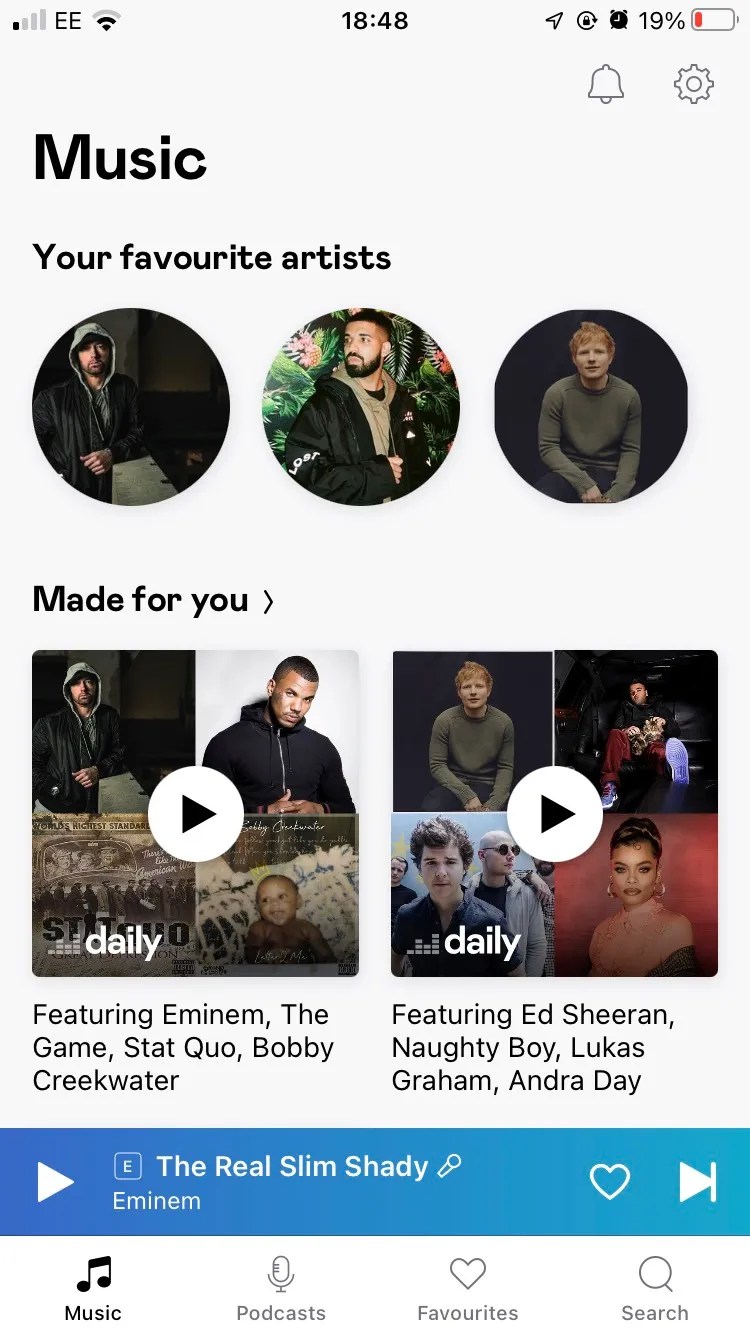Tap the Favourites heart icon in bottom bar
750x1334 pixels.
(467, 1273)
